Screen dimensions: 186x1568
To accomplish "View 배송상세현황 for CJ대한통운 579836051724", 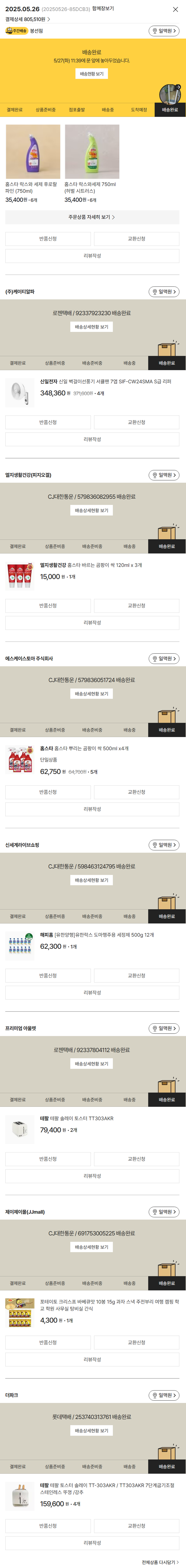I will point(91,694).
